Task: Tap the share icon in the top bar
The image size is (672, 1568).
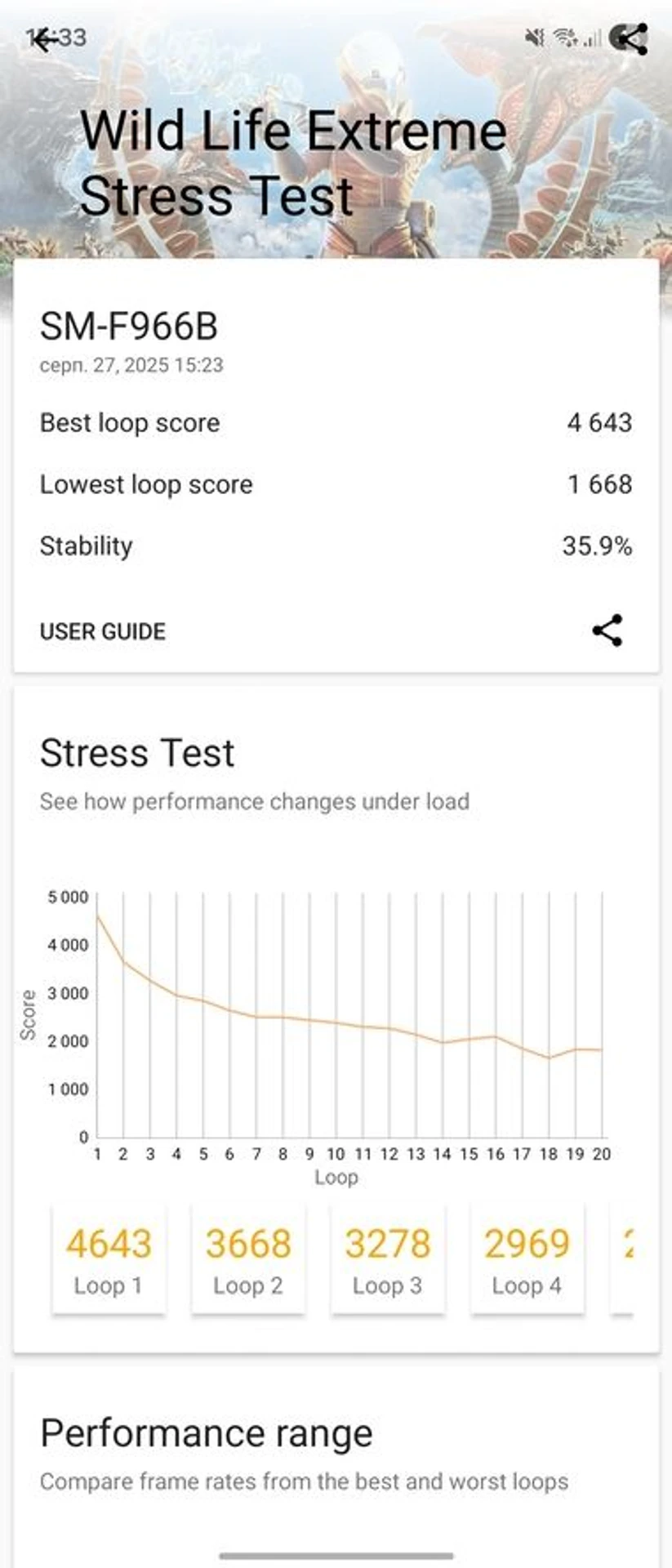Action: pyautogui.click(x=630, y=38)
